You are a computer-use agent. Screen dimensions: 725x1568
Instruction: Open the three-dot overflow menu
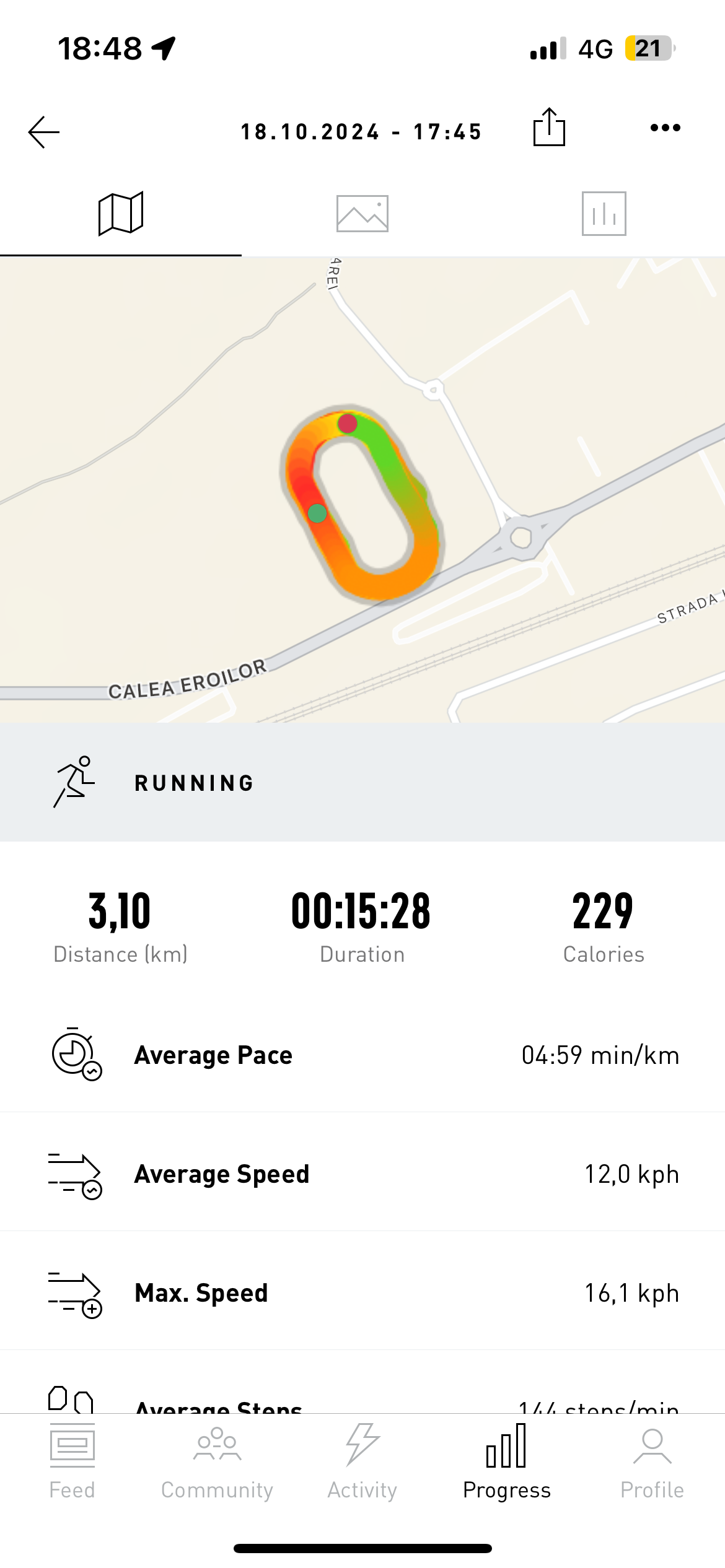pos(665,128)
